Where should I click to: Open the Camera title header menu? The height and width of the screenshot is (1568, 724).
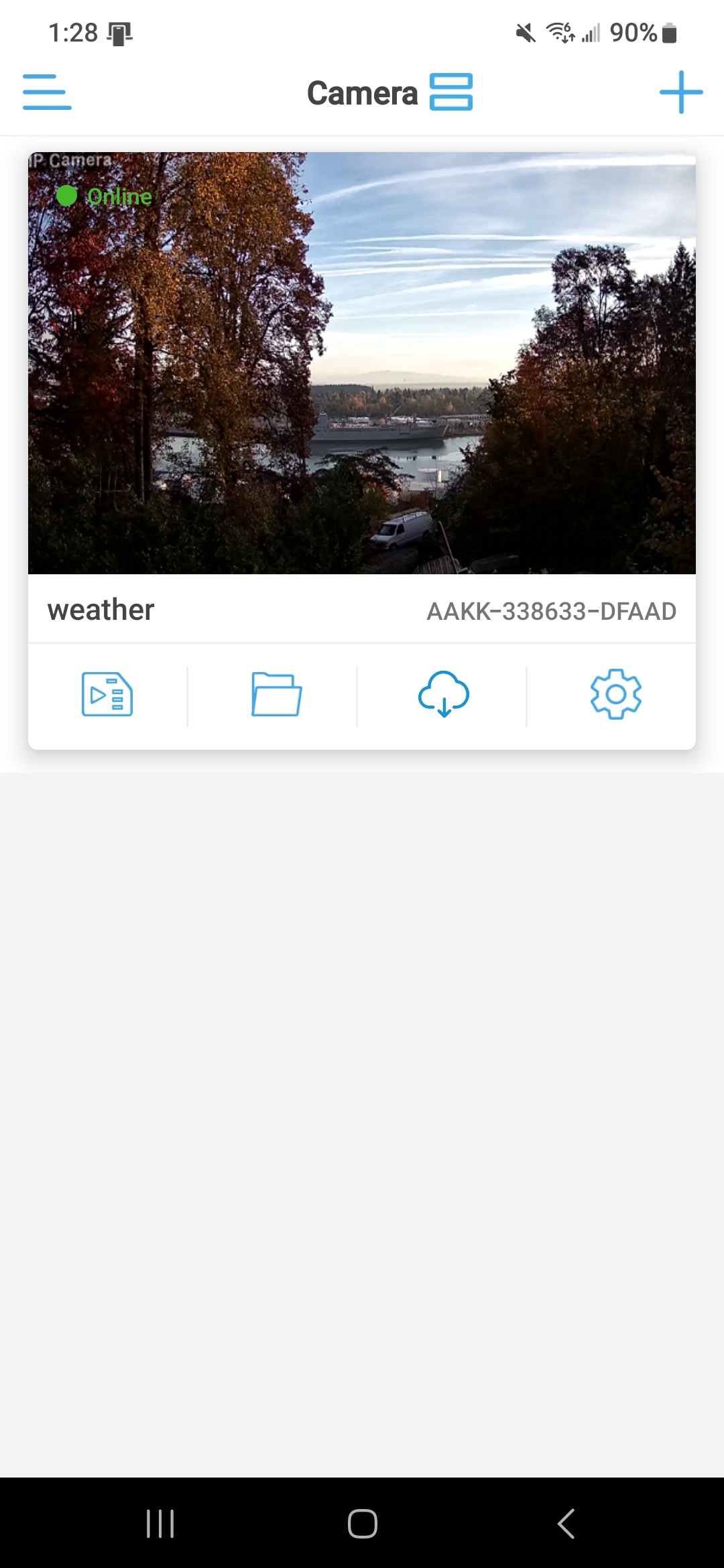(x=362, y=92)
